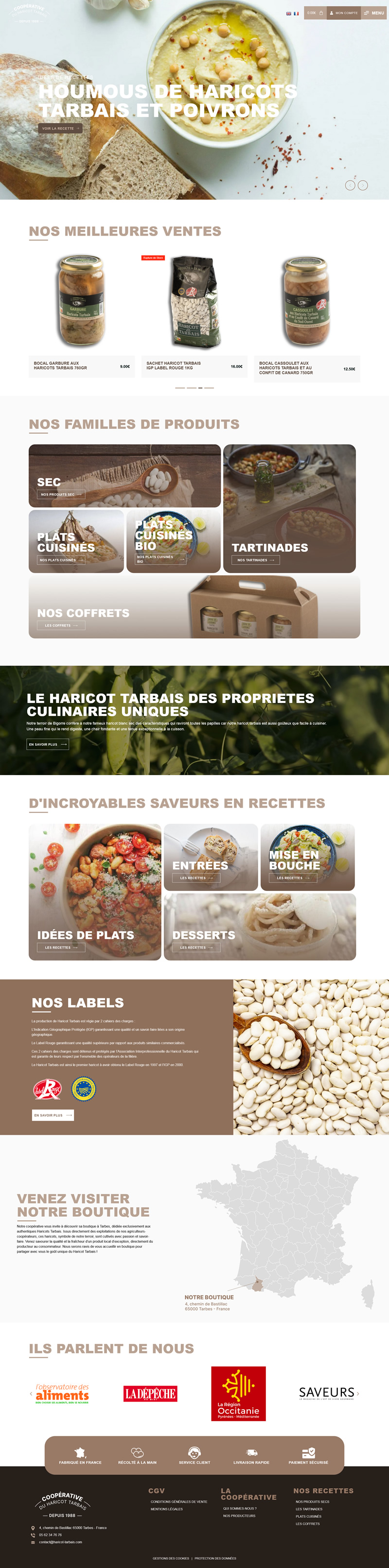Open Conditions Générales de Vente link
This screenshot has height=1568, width=389.
179,1502
